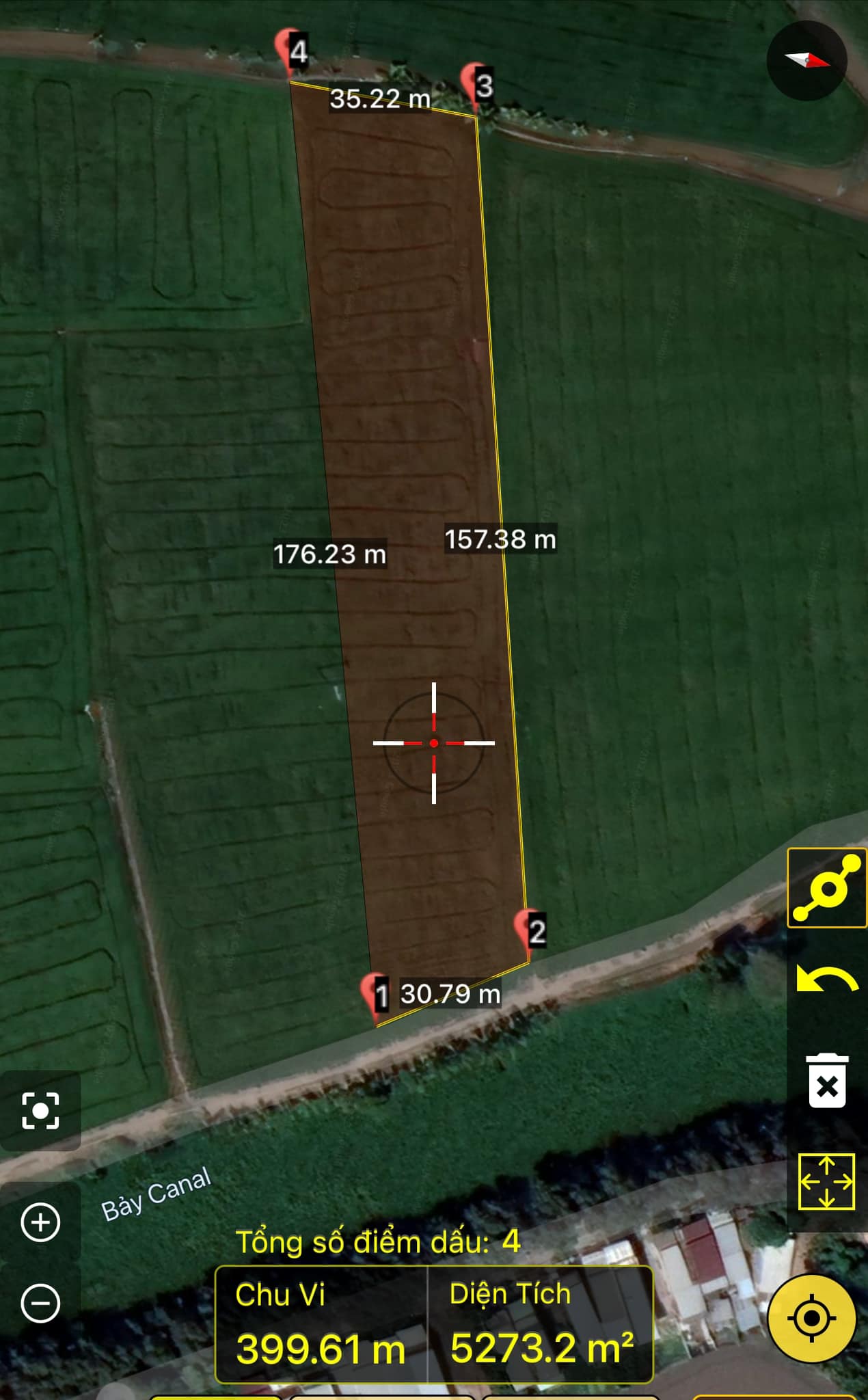This screenshot has width=868, height=1400.
Task: Zoom out of the map
Action: 40,1303
